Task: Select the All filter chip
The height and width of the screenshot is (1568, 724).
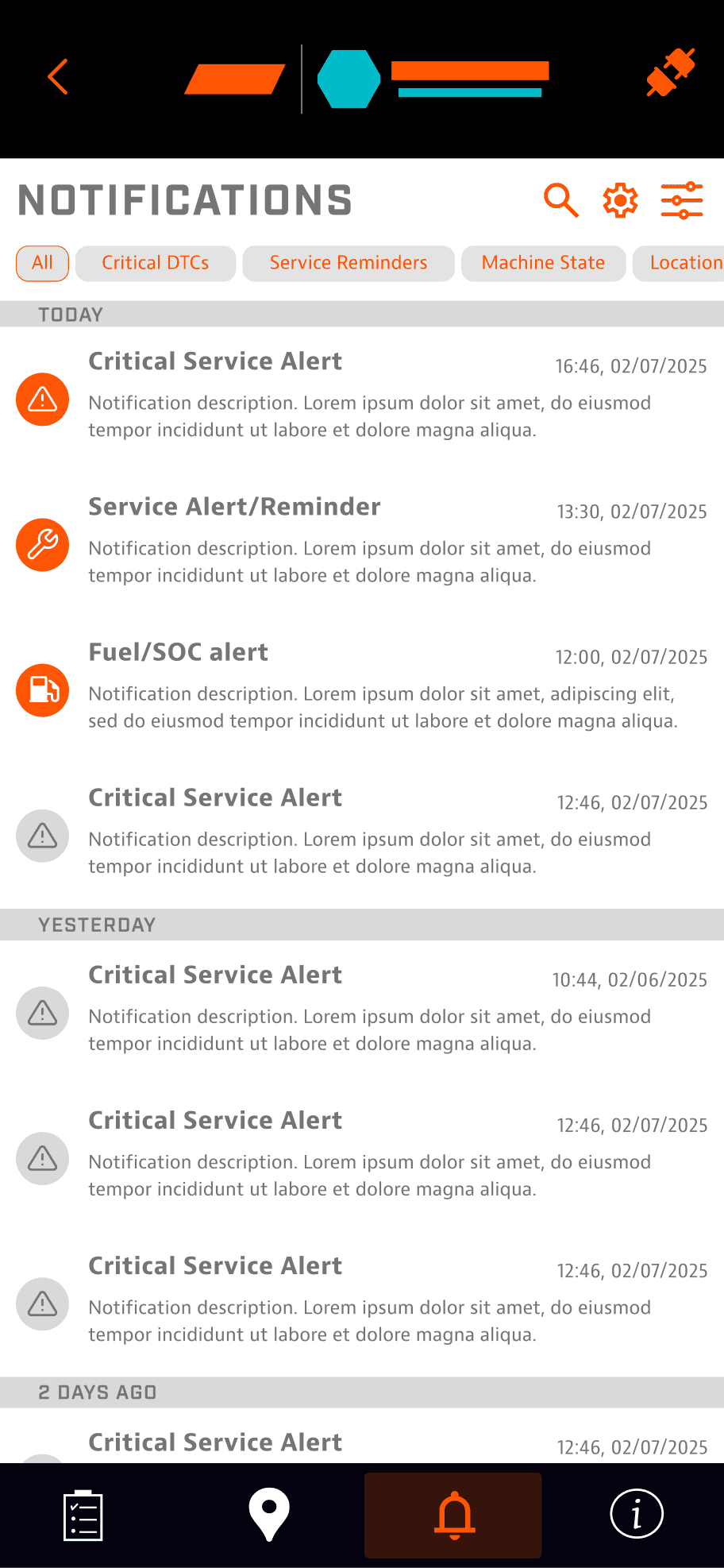Action: coord(43,263)
